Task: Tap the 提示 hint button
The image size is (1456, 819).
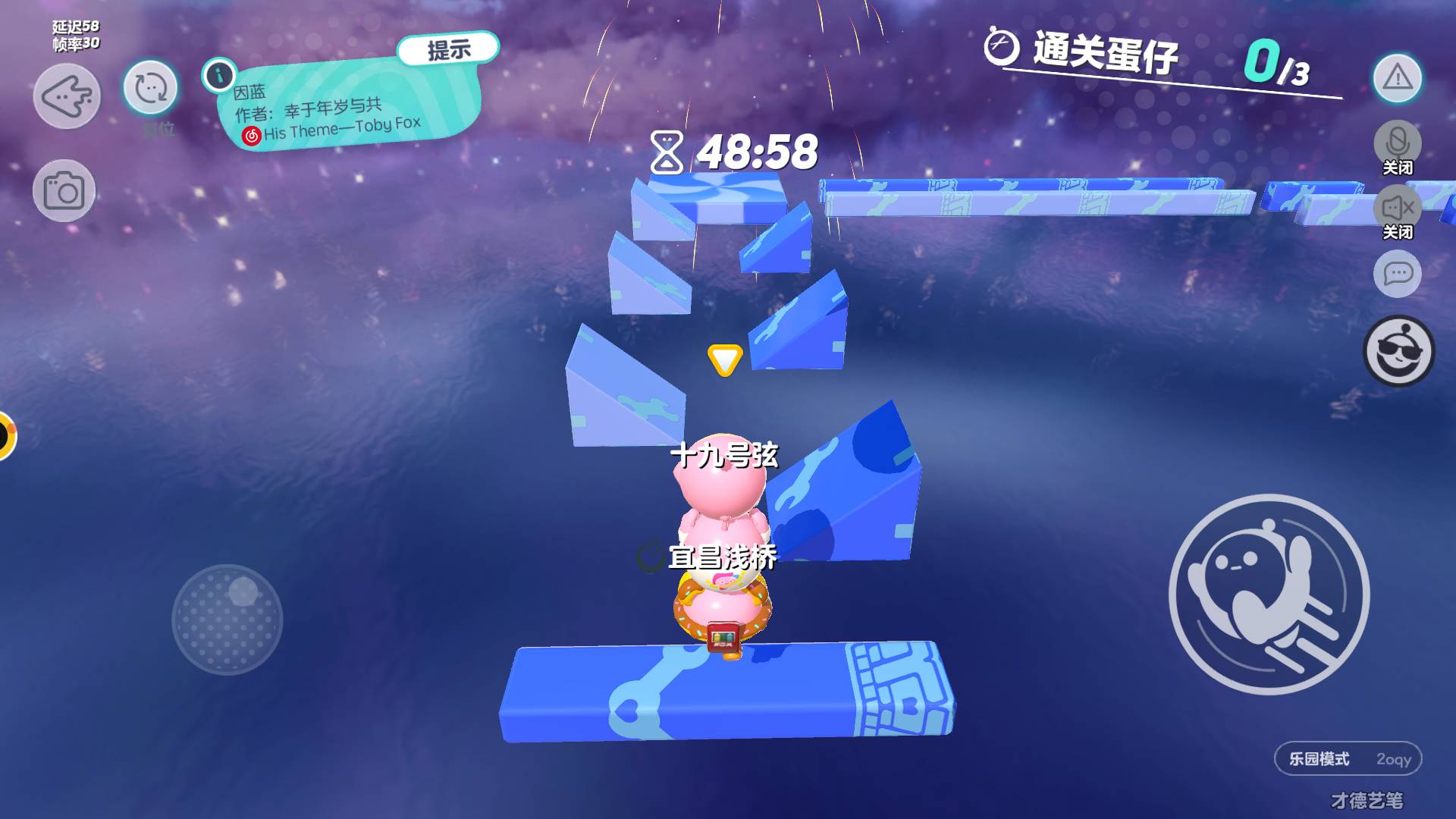Action: point(448,50)
